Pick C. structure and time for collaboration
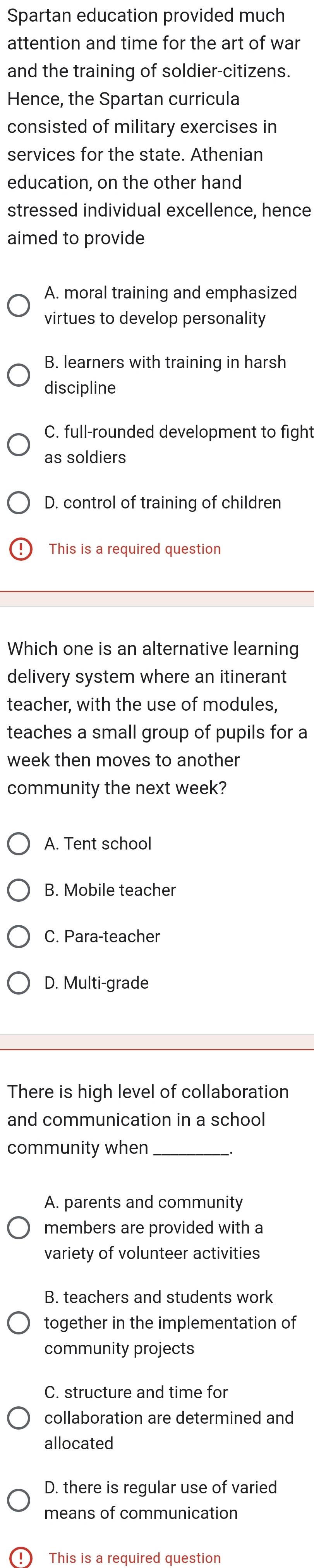This screenshot has height=1568, width=314. point(18,1418)
